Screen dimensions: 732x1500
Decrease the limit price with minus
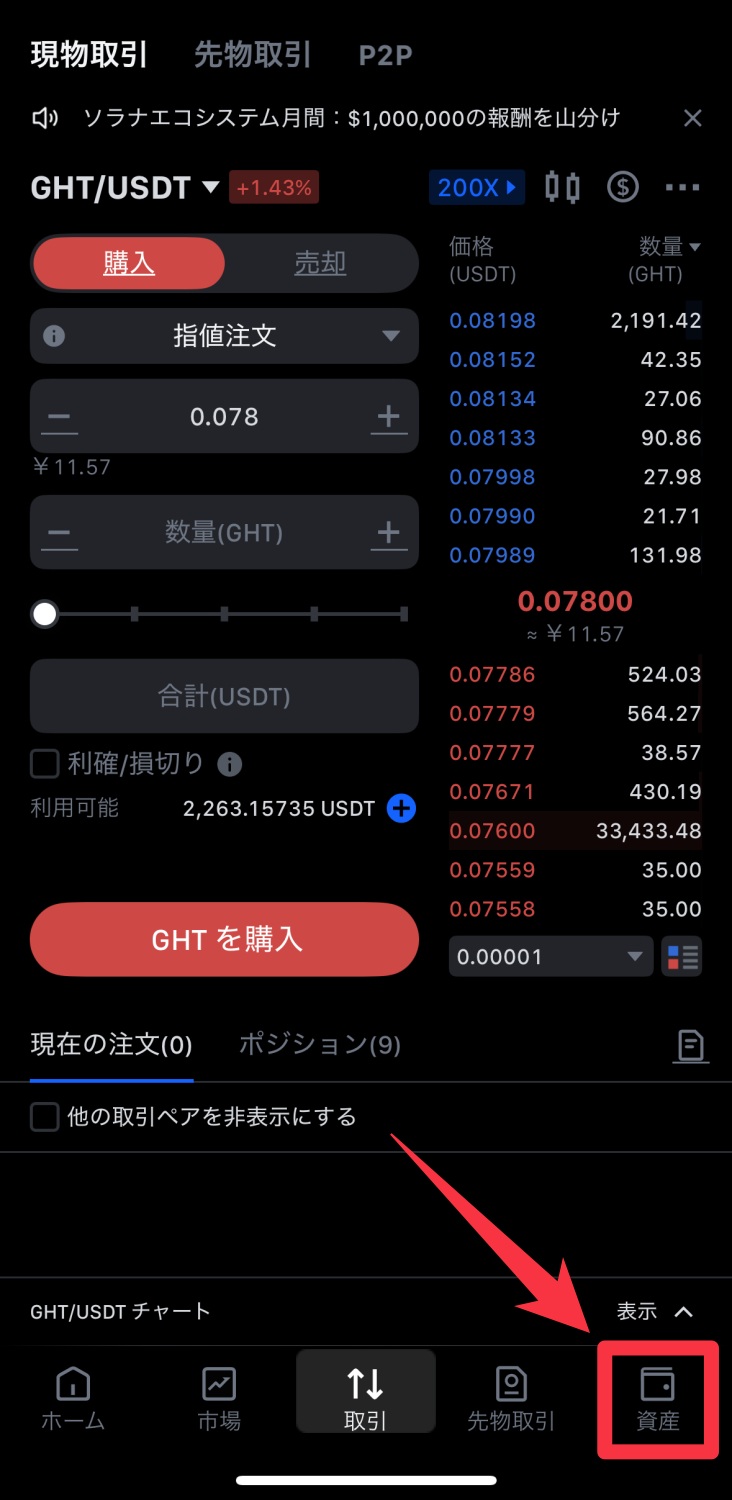(x=60, y=417)
